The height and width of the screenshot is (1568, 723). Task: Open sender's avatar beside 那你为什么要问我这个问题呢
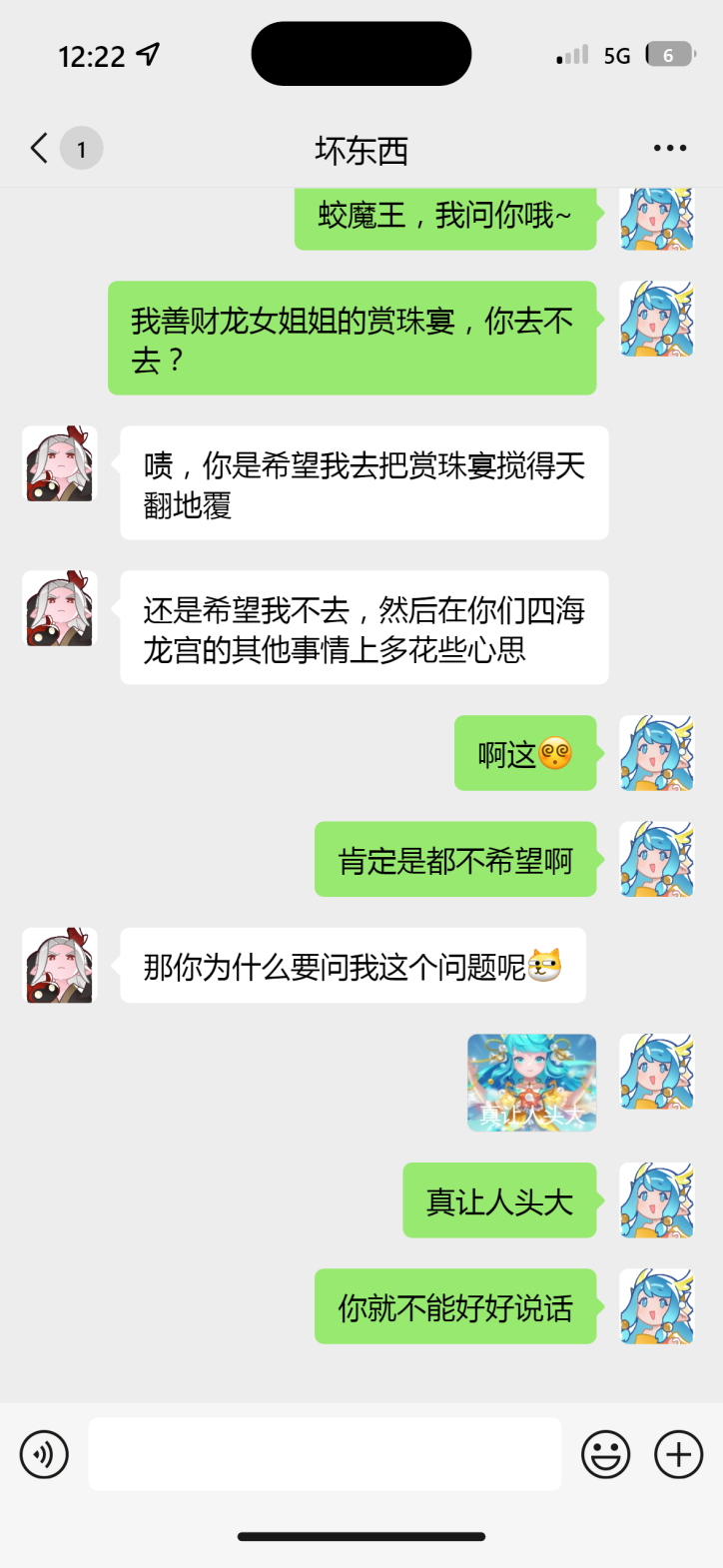pyautogui.click(x=60, y=966)
